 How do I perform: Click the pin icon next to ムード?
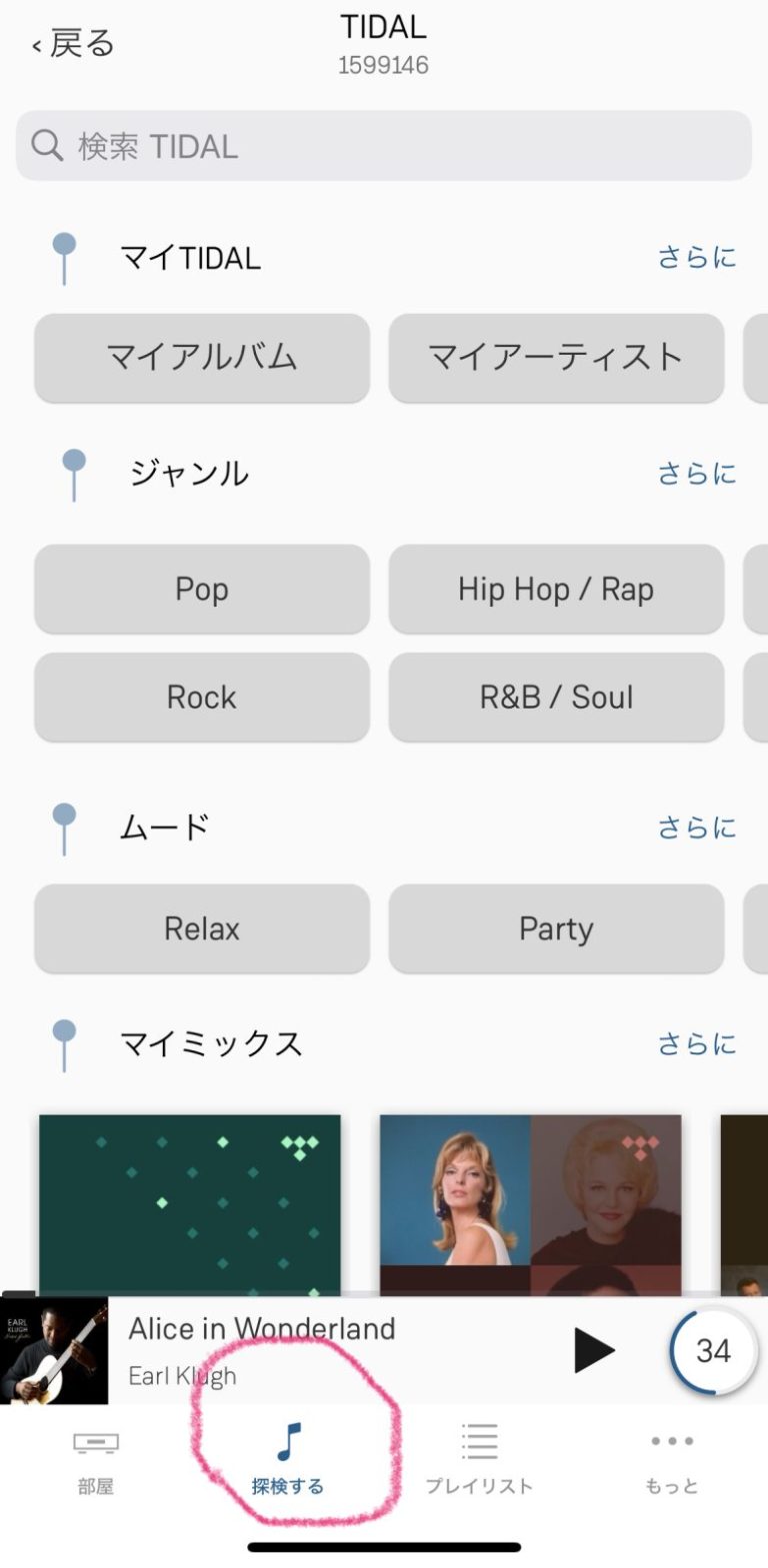(63, 826)
